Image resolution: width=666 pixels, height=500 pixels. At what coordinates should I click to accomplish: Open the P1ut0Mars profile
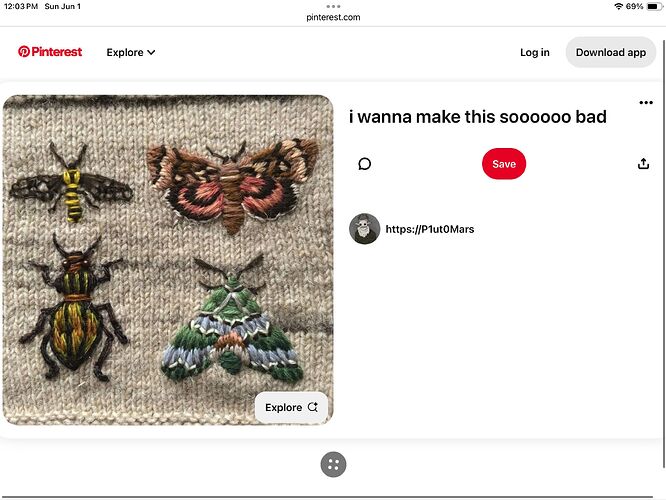[x=429, y=229]
